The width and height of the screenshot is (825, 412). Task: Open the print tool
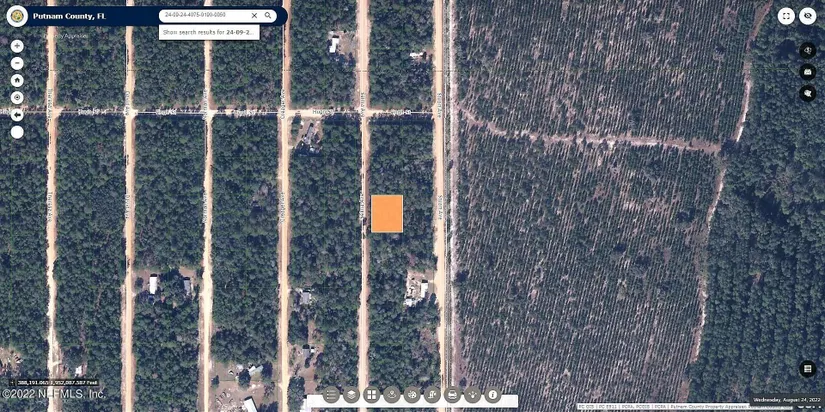pos(452,395)
